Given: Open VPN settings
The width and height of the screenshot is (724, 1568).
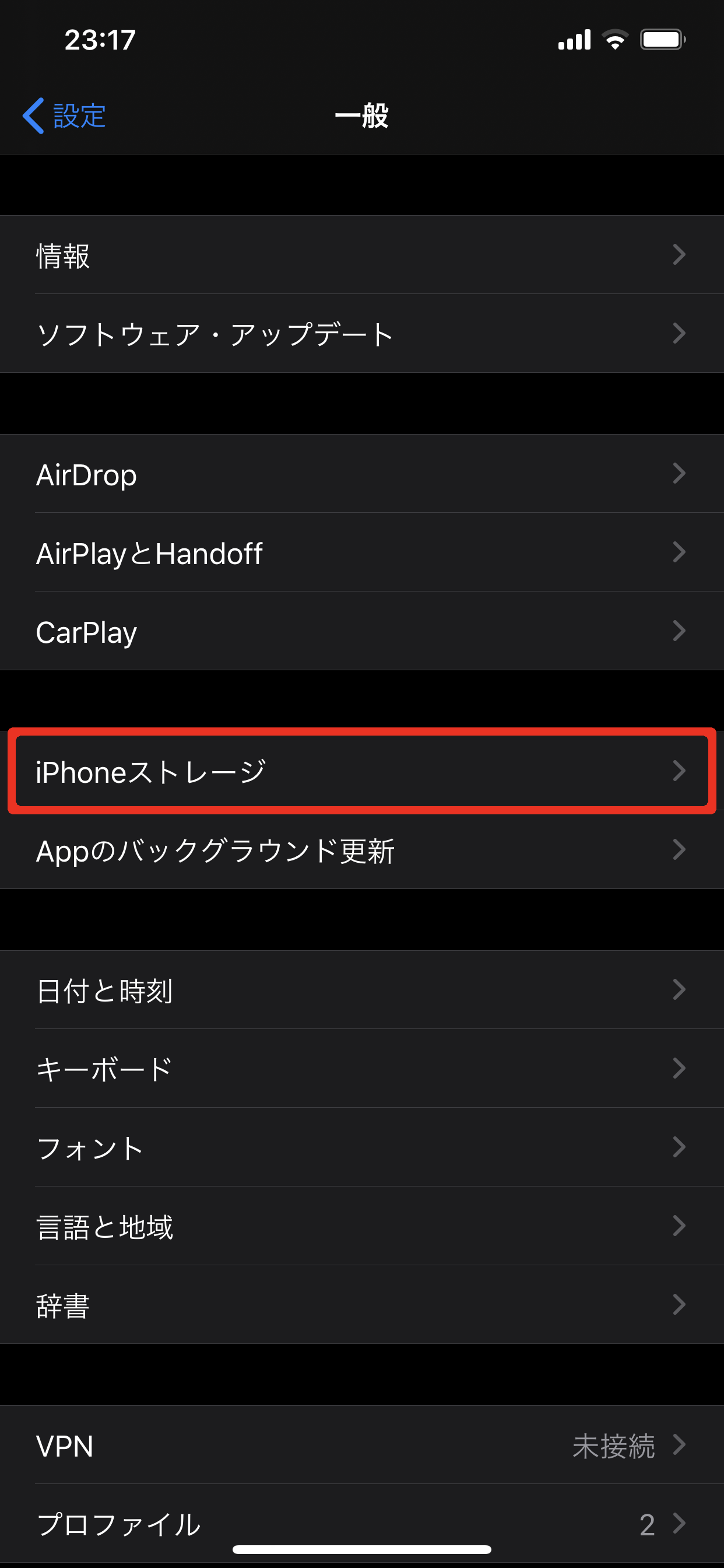Looking at the screenshot, I should click(x=361, y=1445).
